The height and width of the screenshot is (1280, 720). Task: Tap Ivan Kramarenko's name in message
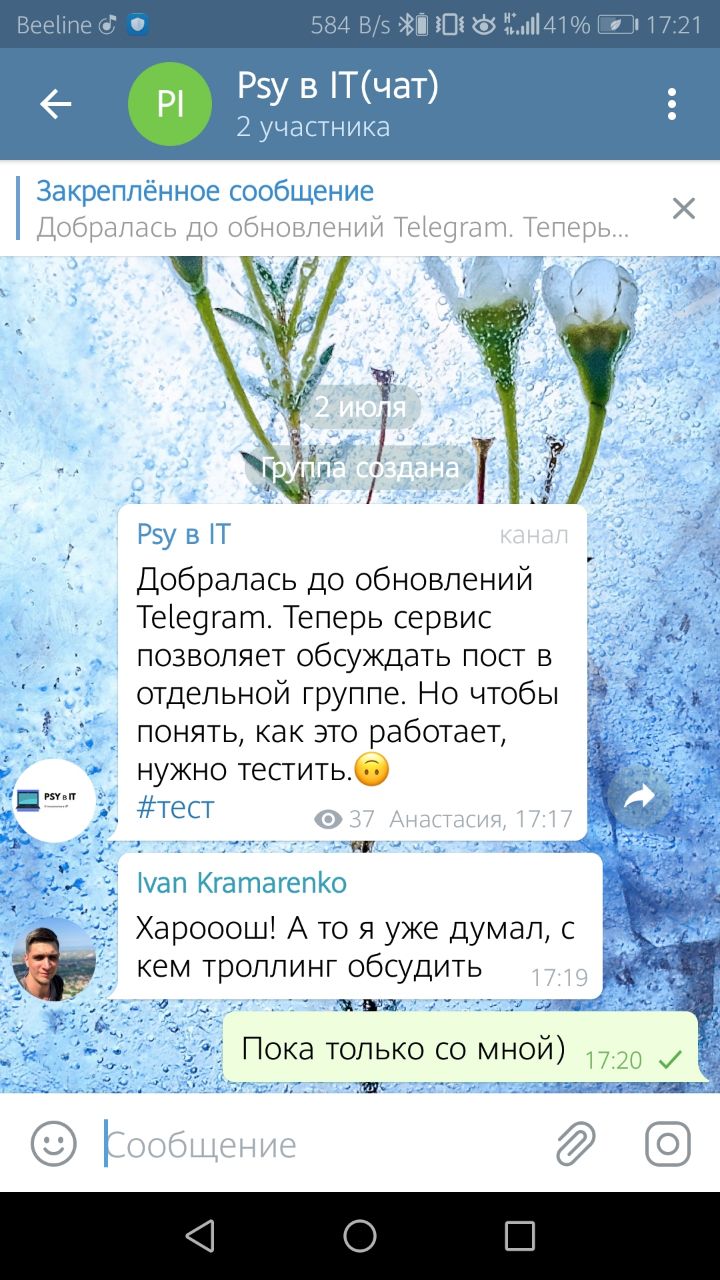click(x=242, y=882)
